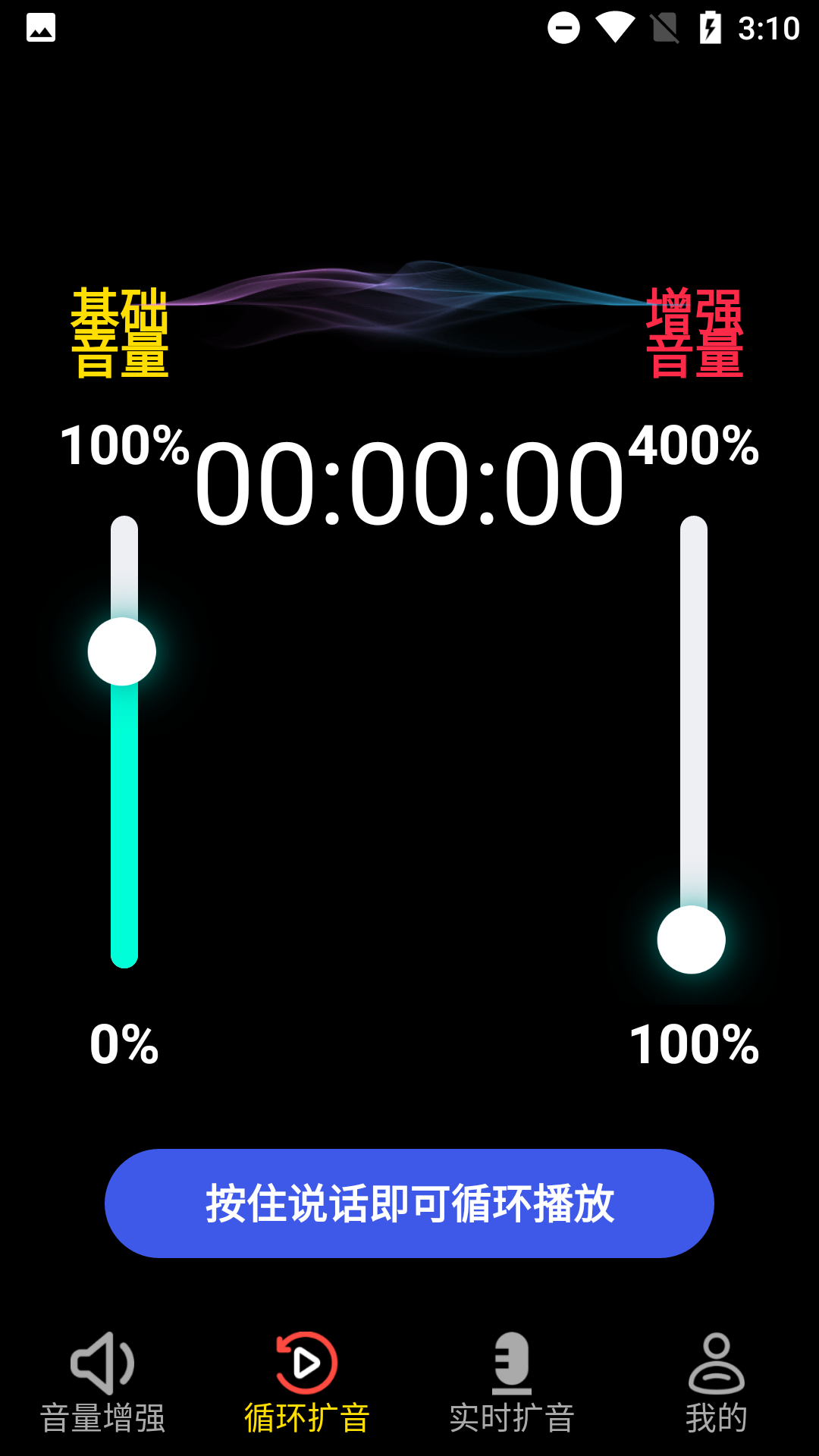The height and width of the screenshot is (1456, 819).
Task: Tap the 按住说话即可循环播放 button
Action: pyautogui.click(x=409, y=1203)
